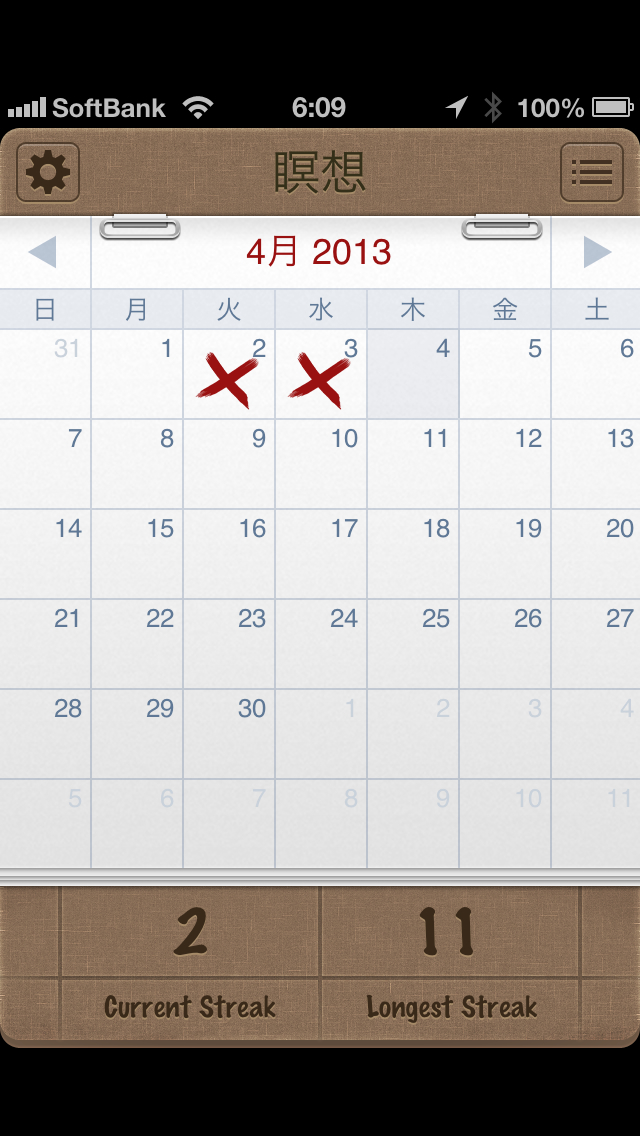Screen dimensions: 640x1136
Task: Tap the greyed-out March 31 cell
Action: point(45,374)
